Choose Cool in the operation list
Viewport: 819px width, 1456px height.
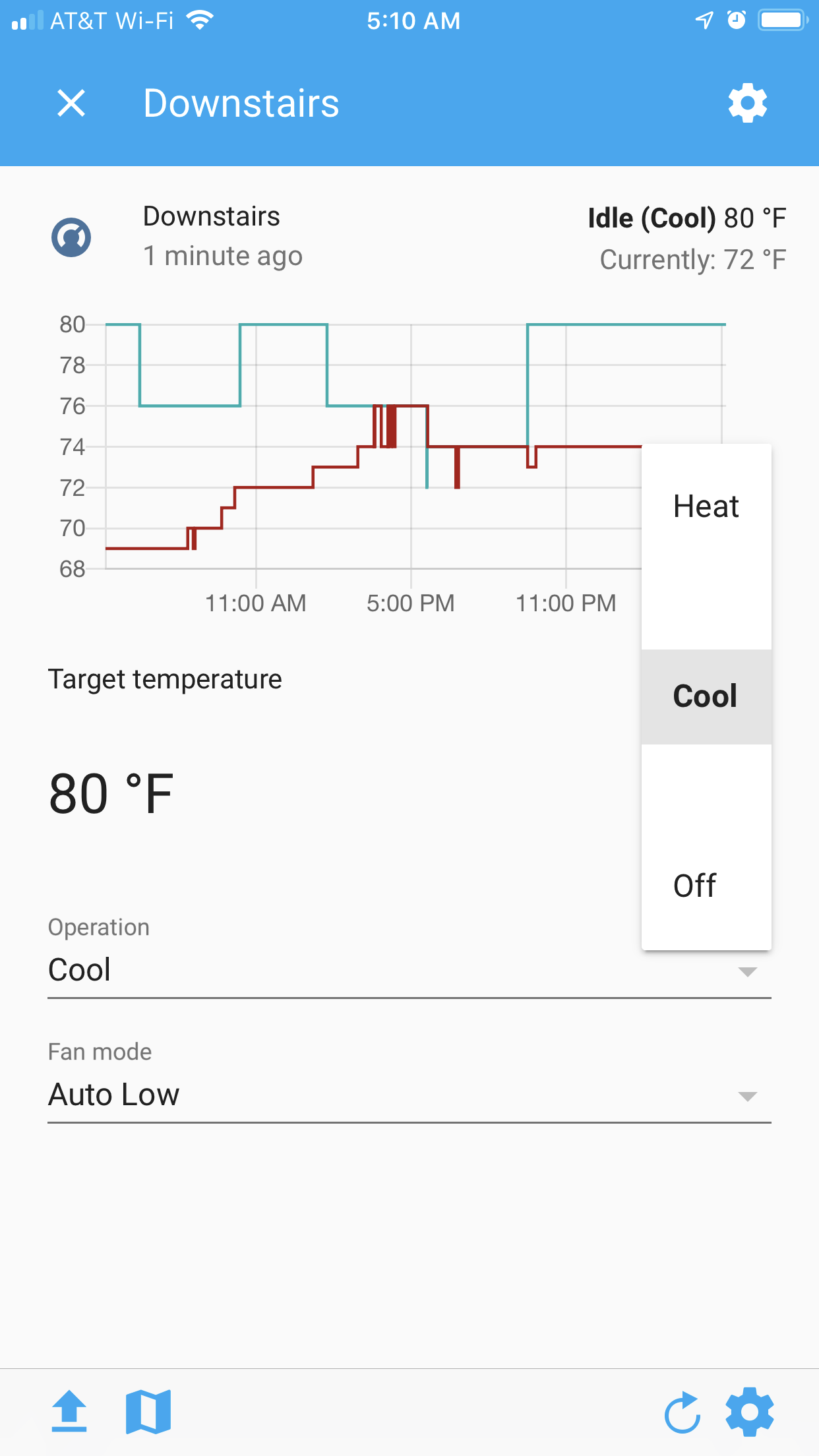[706, 696]
